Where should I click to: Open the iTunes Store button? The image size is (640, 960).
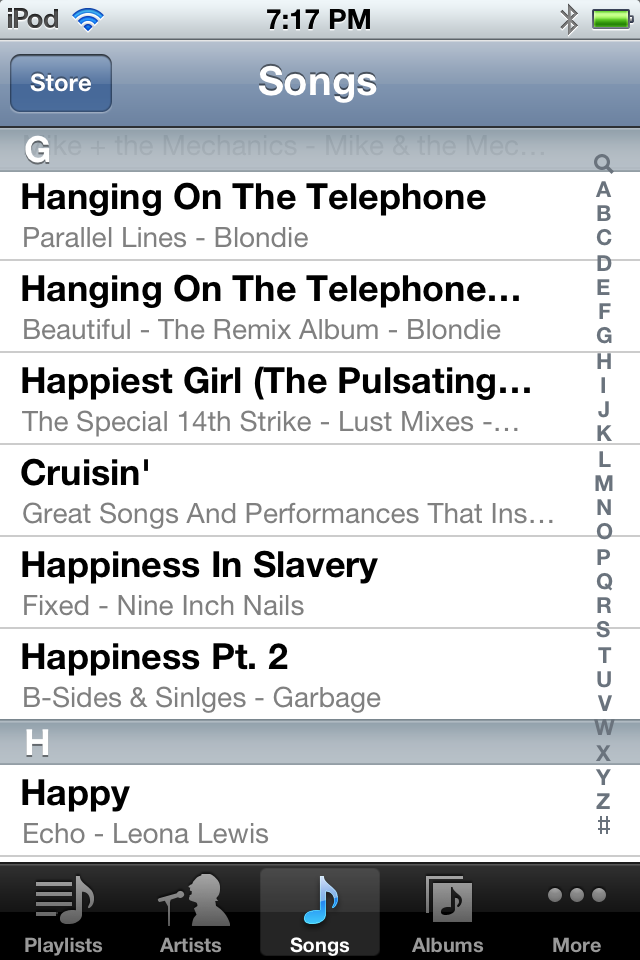[x=60, y=83]
